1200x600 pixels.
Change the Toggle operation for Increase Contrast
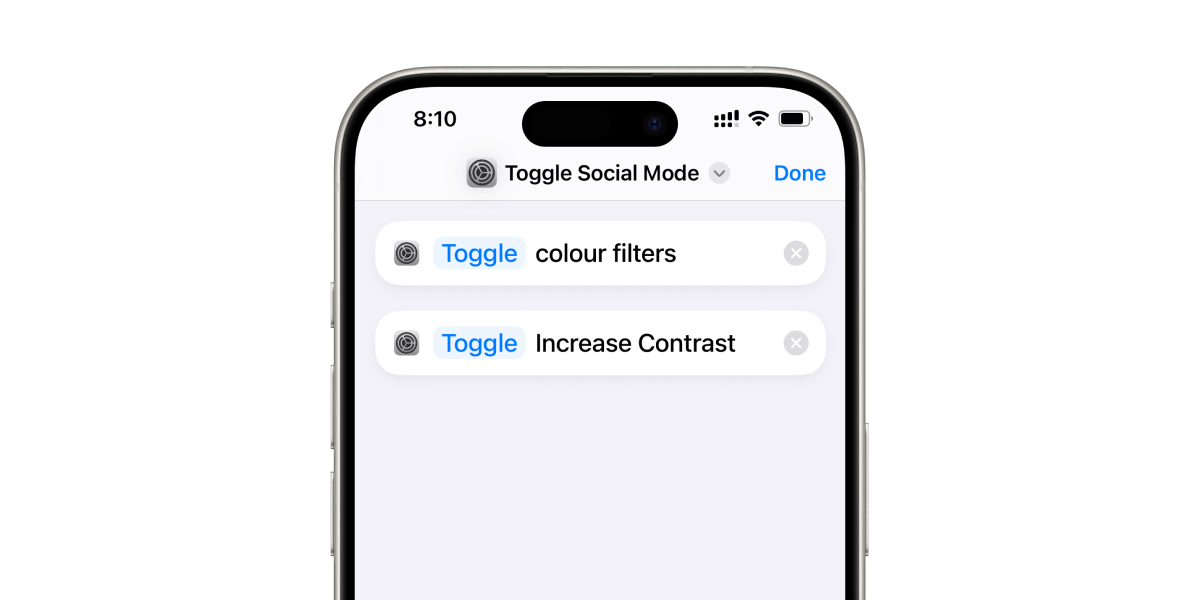(x=479, y=344)
